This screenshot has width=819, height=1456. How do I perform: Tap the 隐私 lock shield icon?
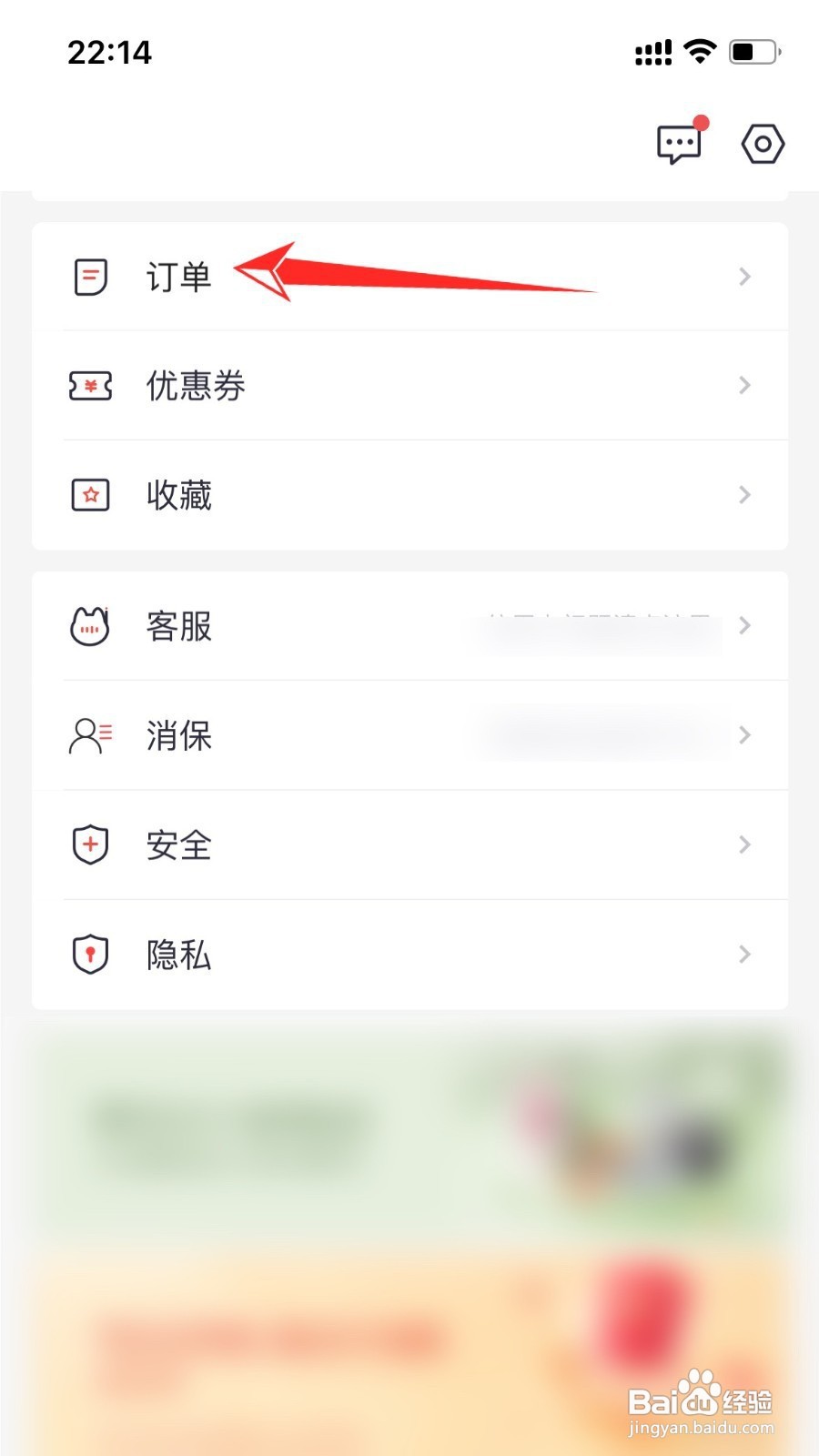(90, 954)
